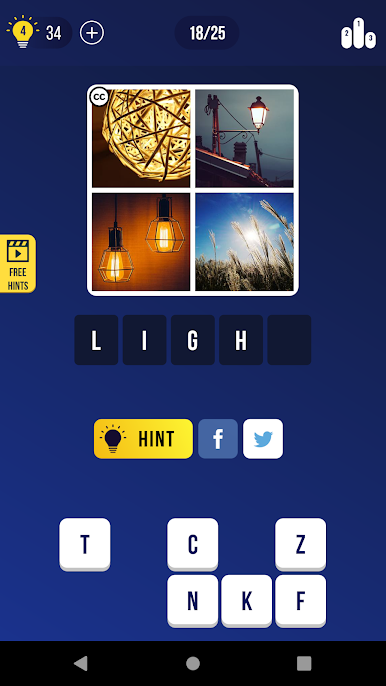Viewport: 386px width, 686px height.
Task: Select the letter F tile
Action: [x=301, y=601]
